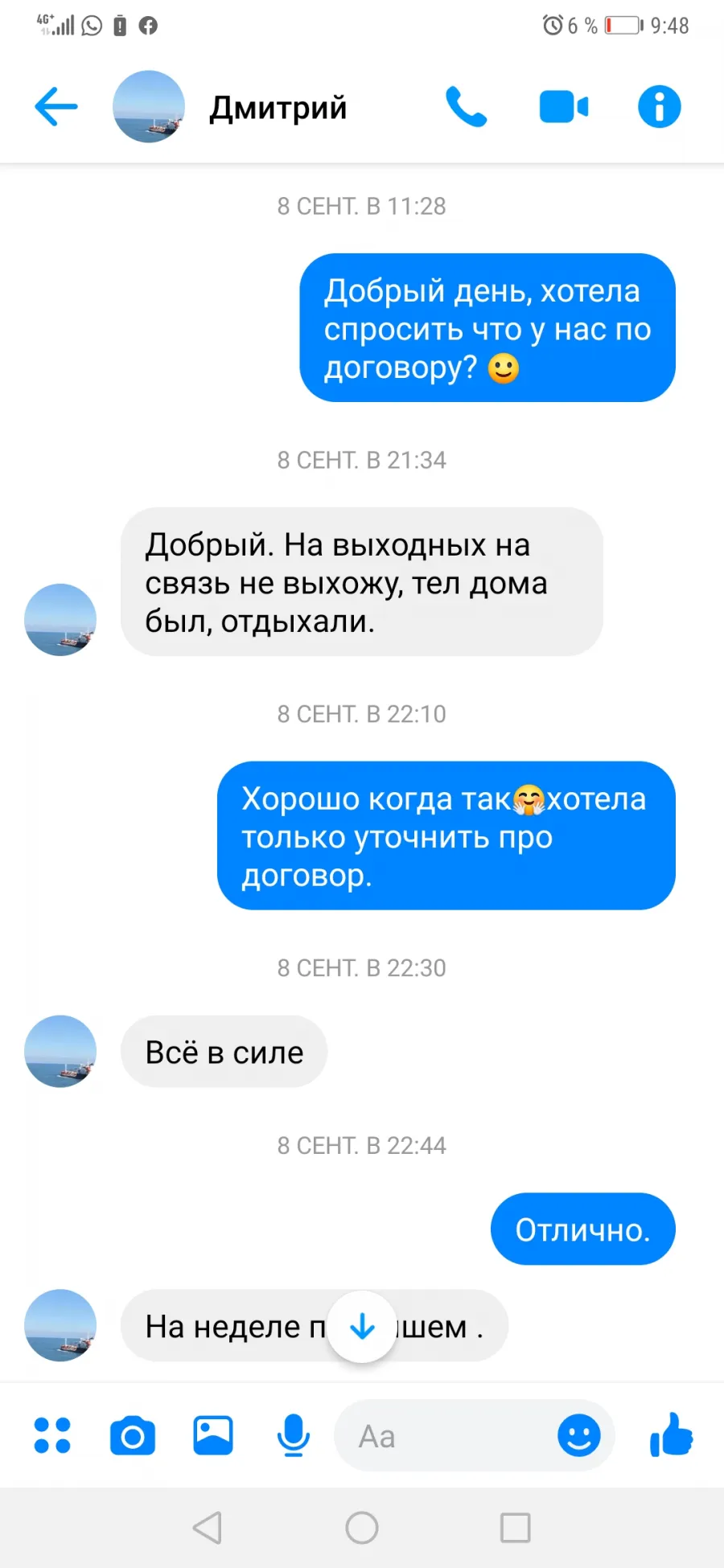Send a thumbs-up like
724x1568 pixels.
click(x=672, y=1435)
